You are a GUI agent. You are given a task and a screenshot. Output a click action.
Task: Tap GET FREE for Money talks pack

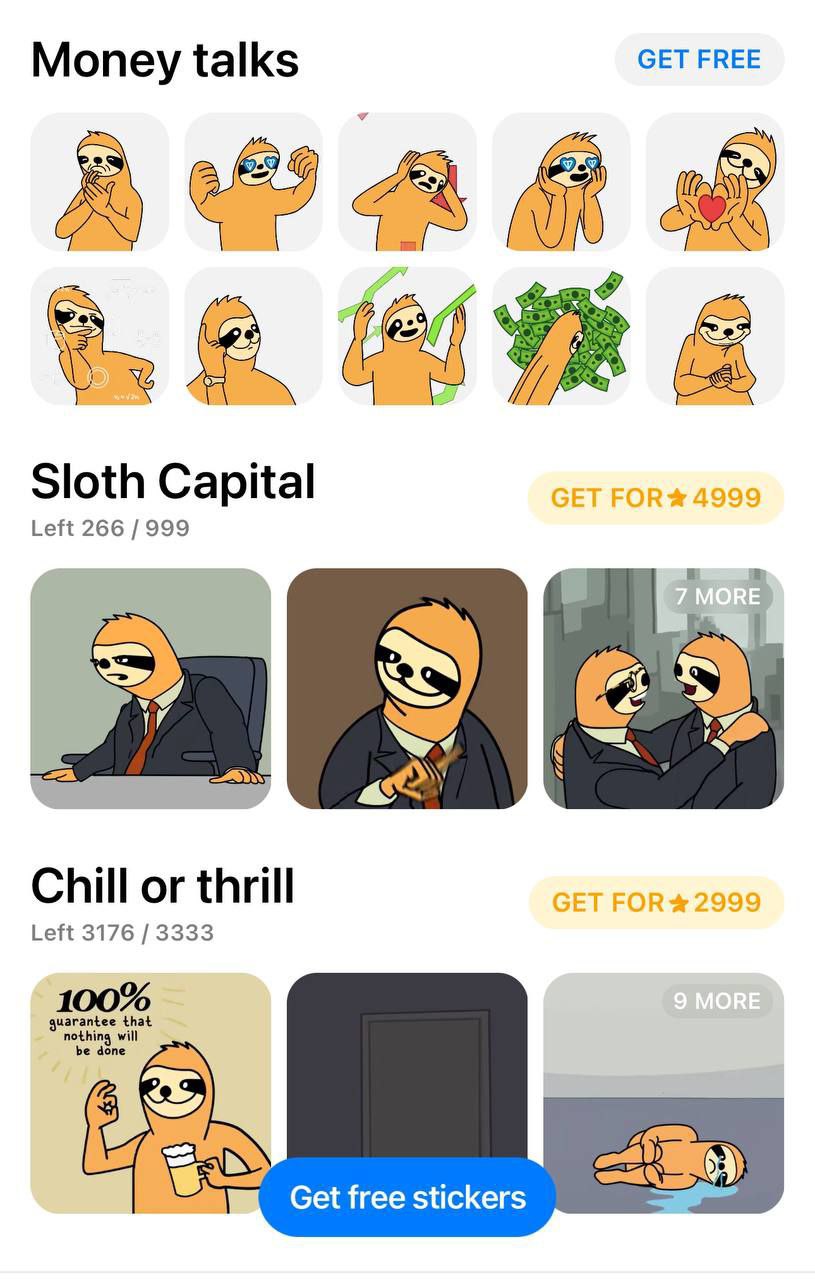[x=699, y=60]
